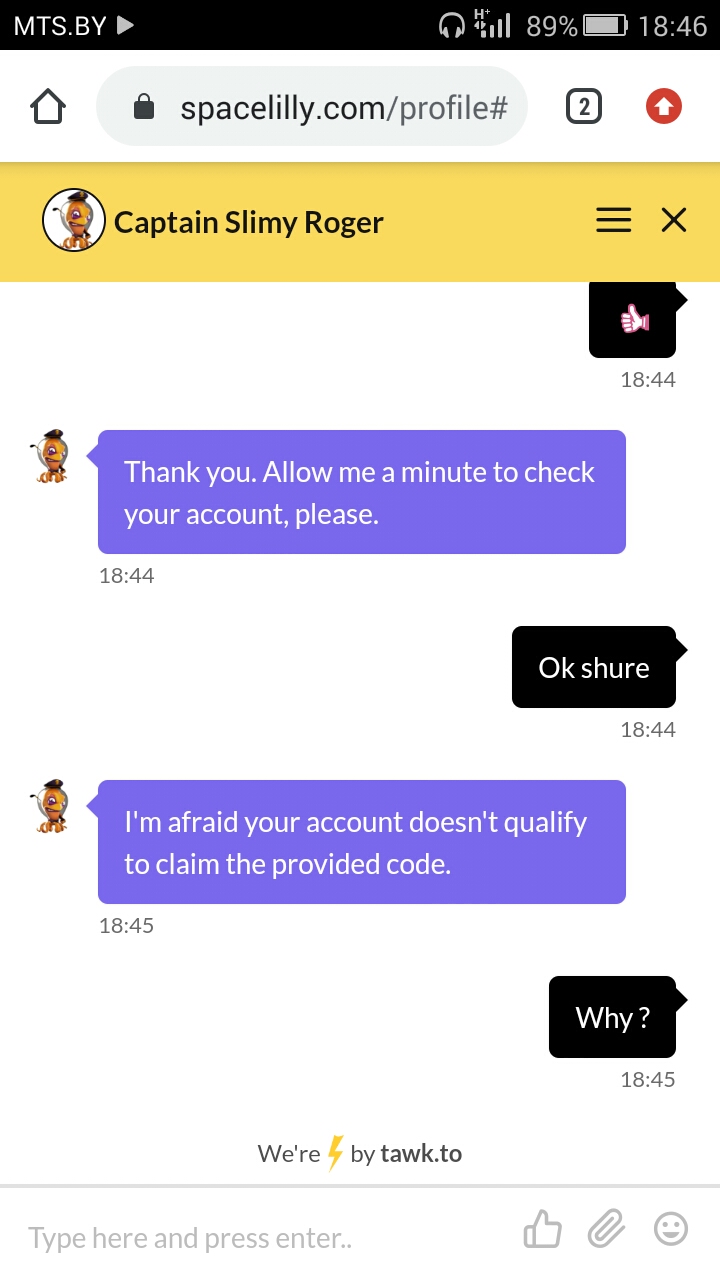Open the tawk.to chat options menu
The height and width of the screenshot is (1280, 720).
(613, 220)
